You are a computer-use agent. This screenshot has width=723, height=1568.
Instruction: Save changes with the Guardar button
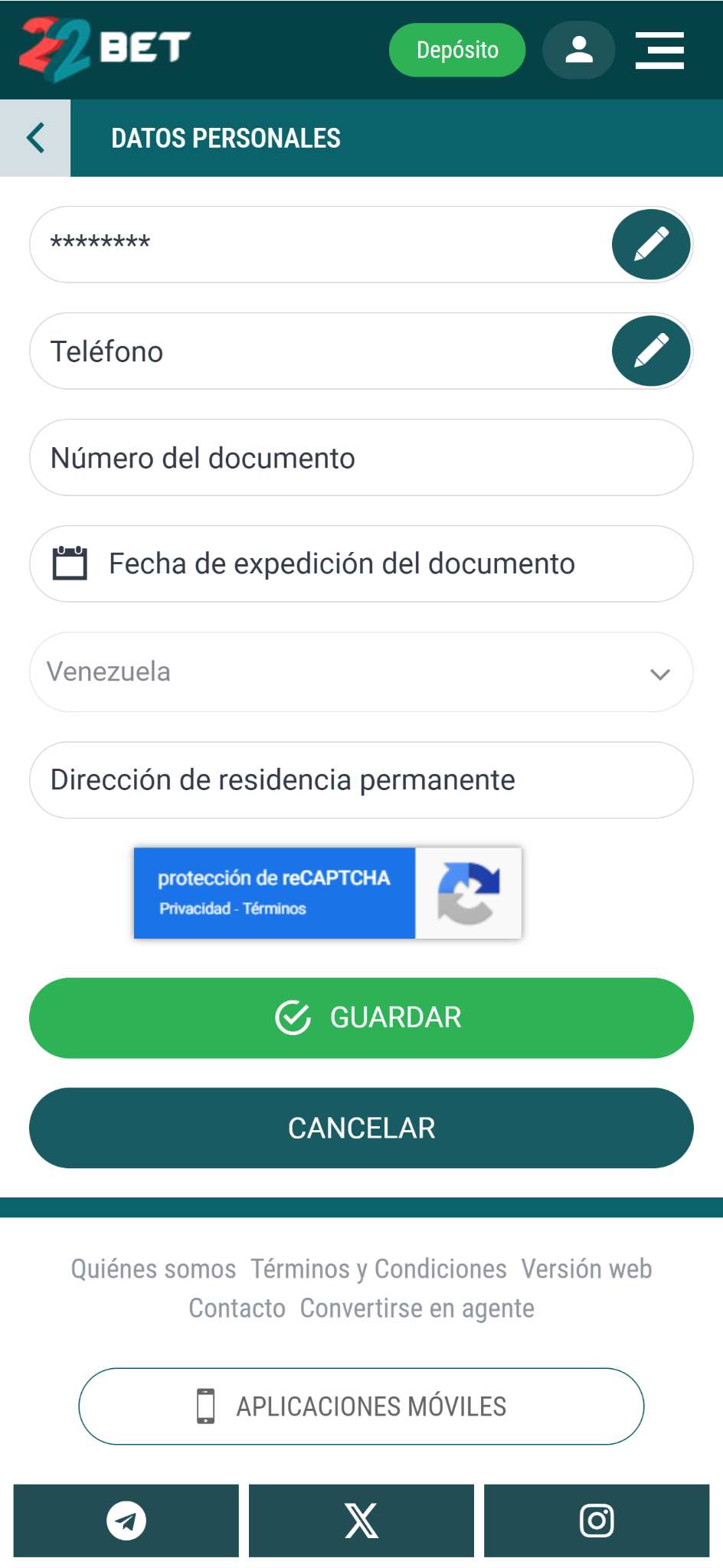click(361, 1018)
